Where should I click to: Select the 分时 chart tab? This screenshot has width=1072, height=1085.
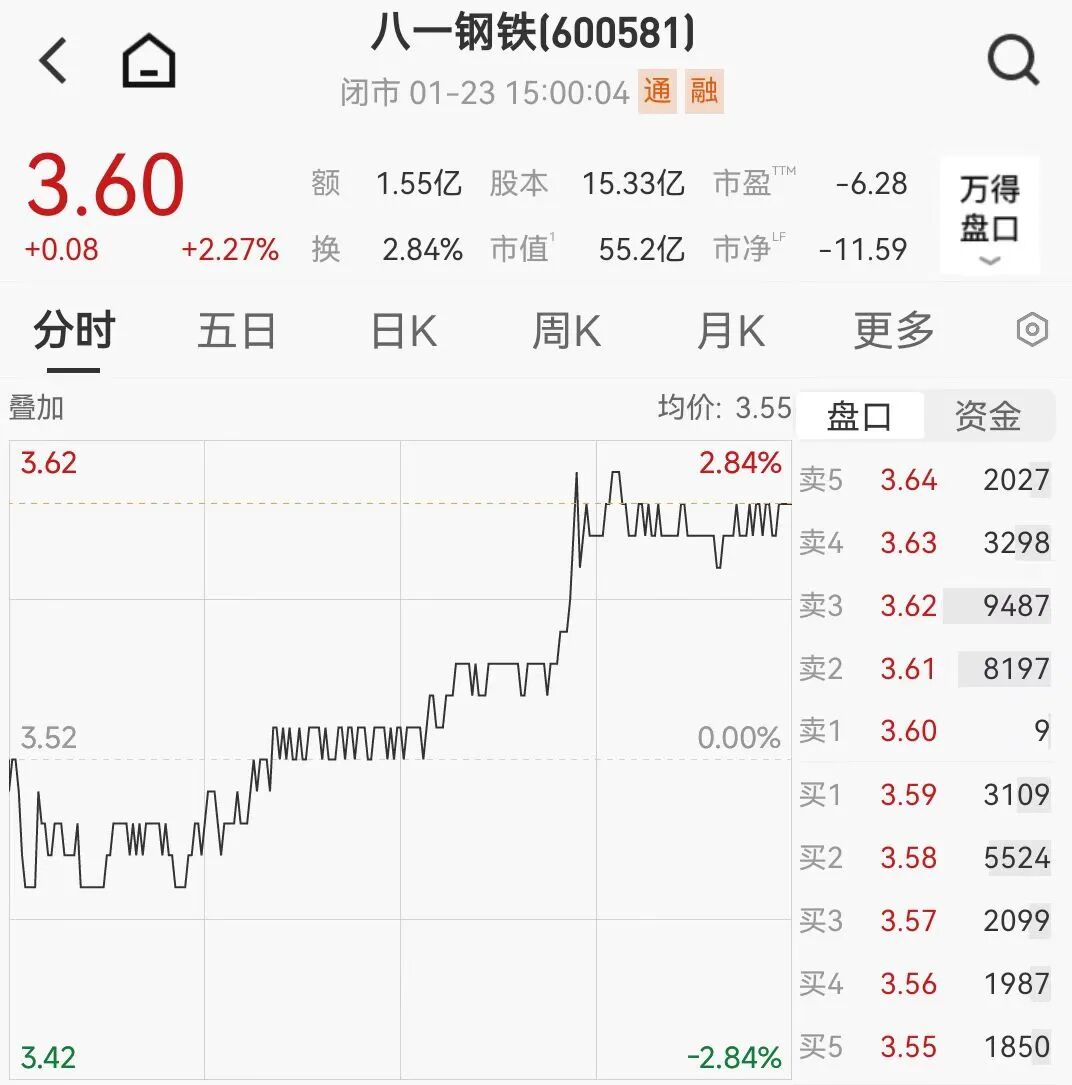(74, 331)
